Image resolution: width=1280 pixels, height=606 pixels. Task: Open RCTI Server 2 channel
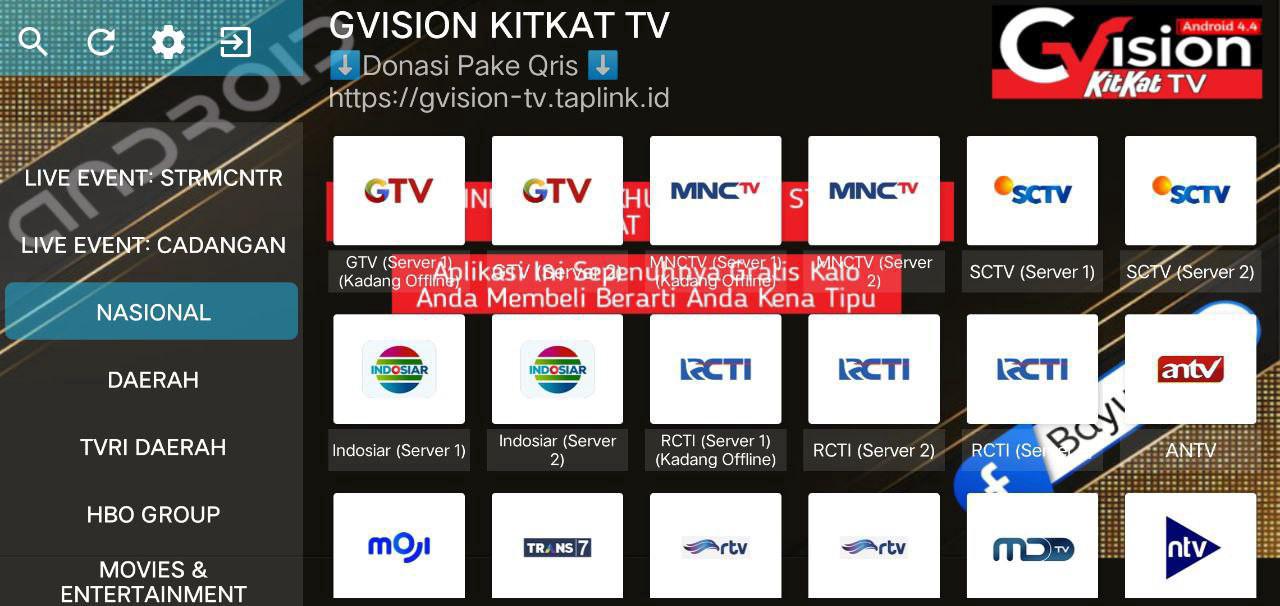click(x=873, y=369)
